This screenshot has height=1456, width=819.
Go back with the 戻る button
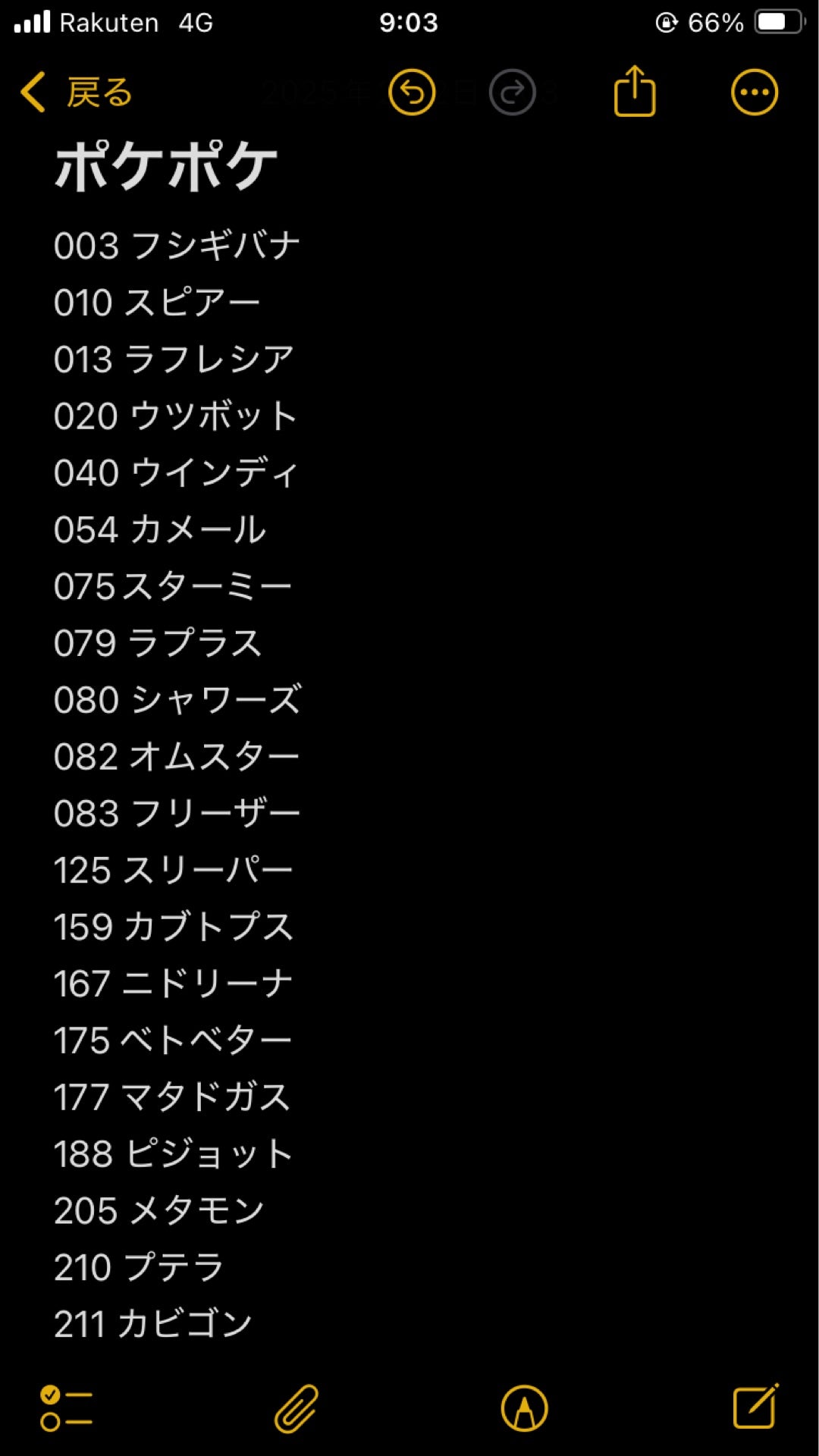pyautogui.click(x=77, y=93)
